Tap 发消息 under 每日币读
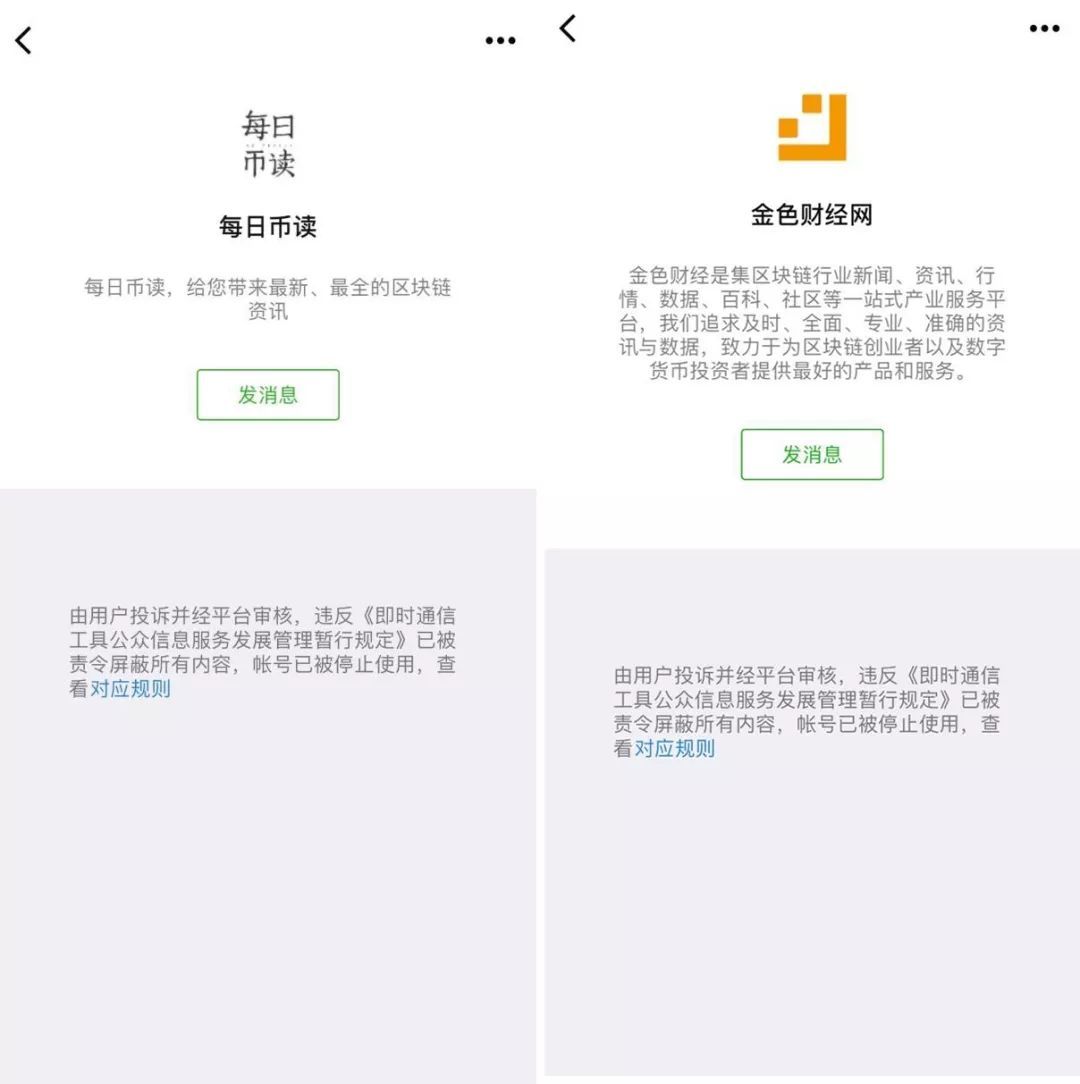The width and height of the screenshot is (1080, 1084). click(268, 395)
